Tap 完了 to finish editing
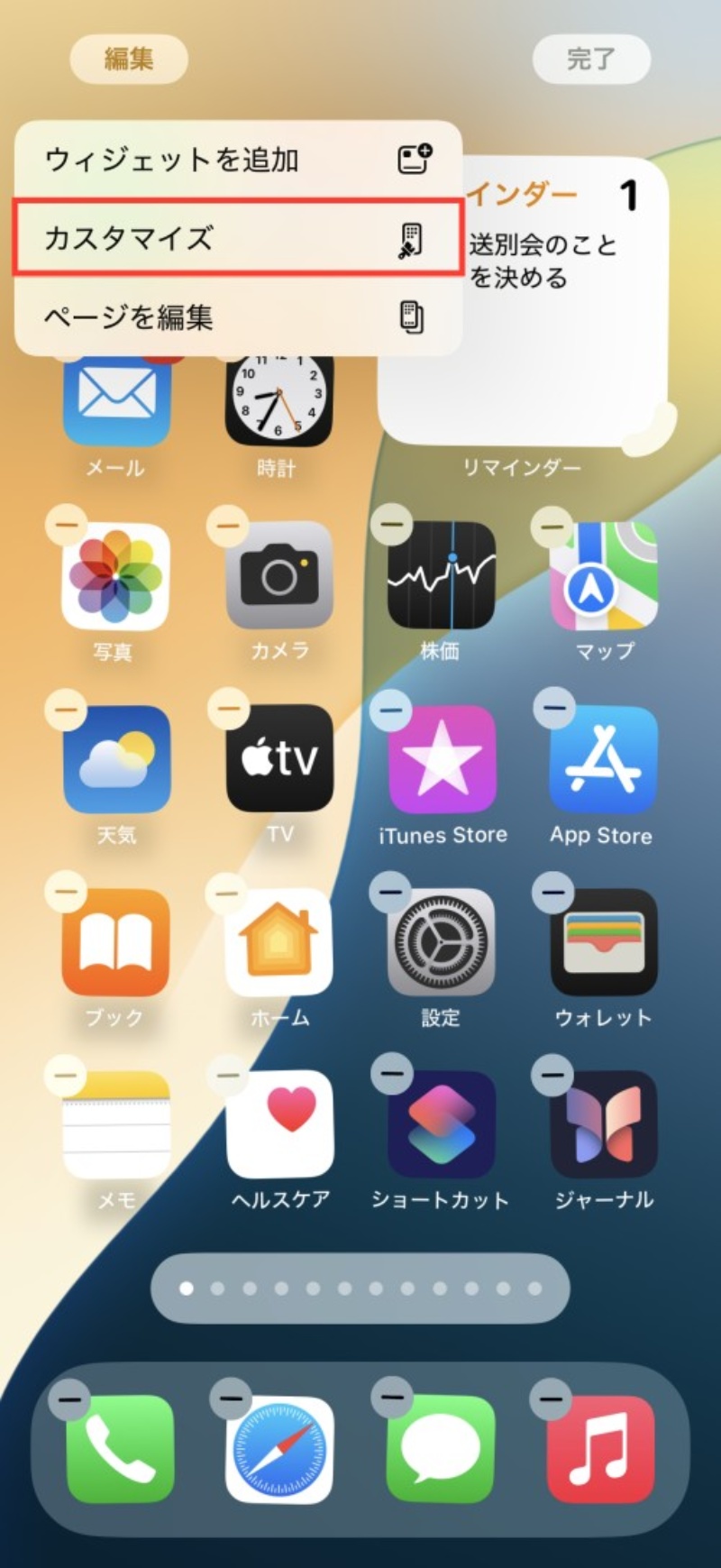 click(x=591, y=60)
